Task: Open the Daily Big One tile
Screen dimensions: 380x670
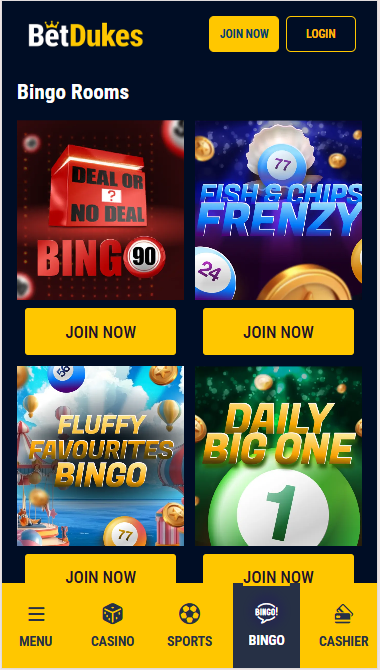Action: tap(278, 456)
